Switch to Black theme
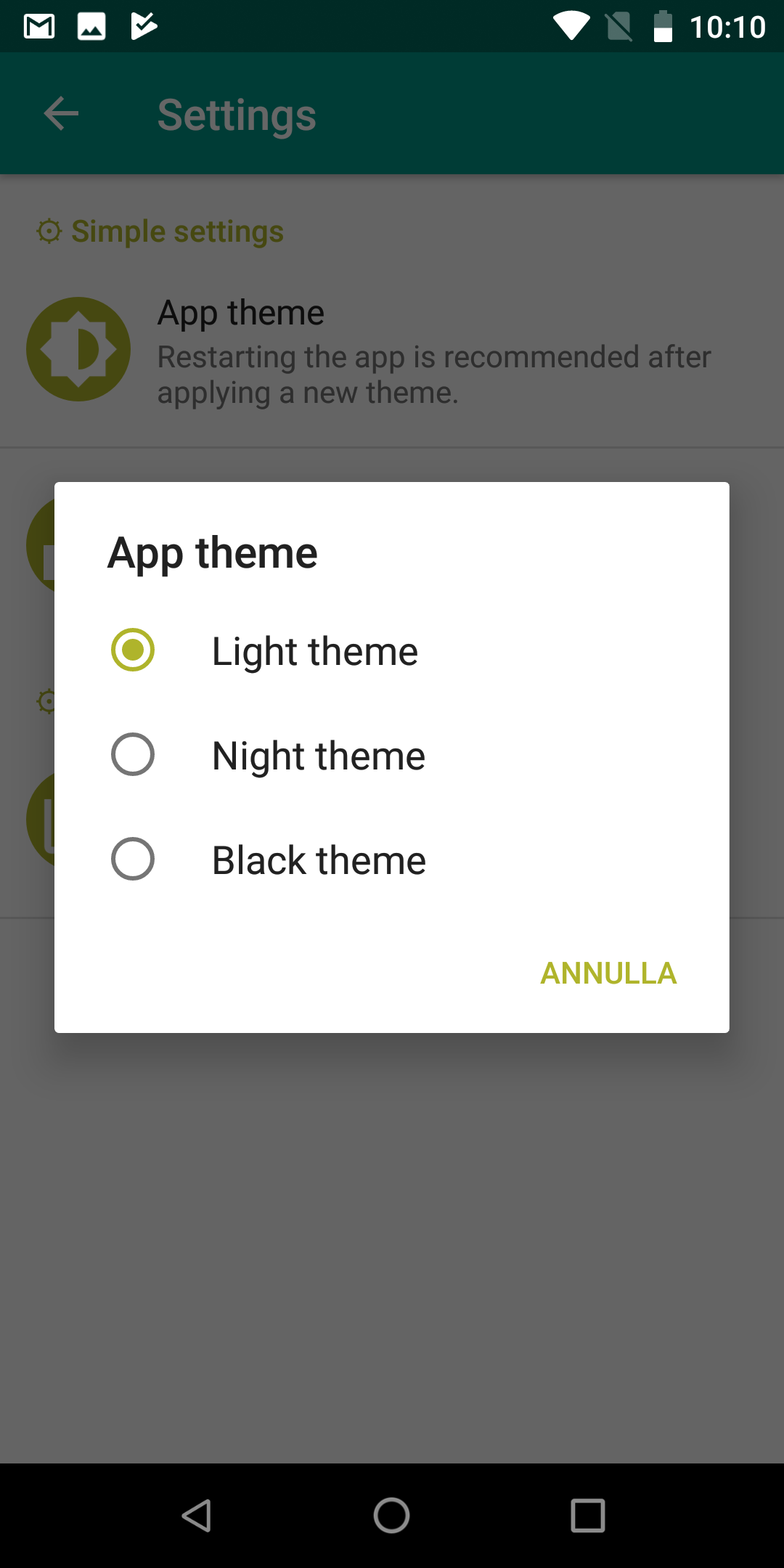 click(392, 859)
